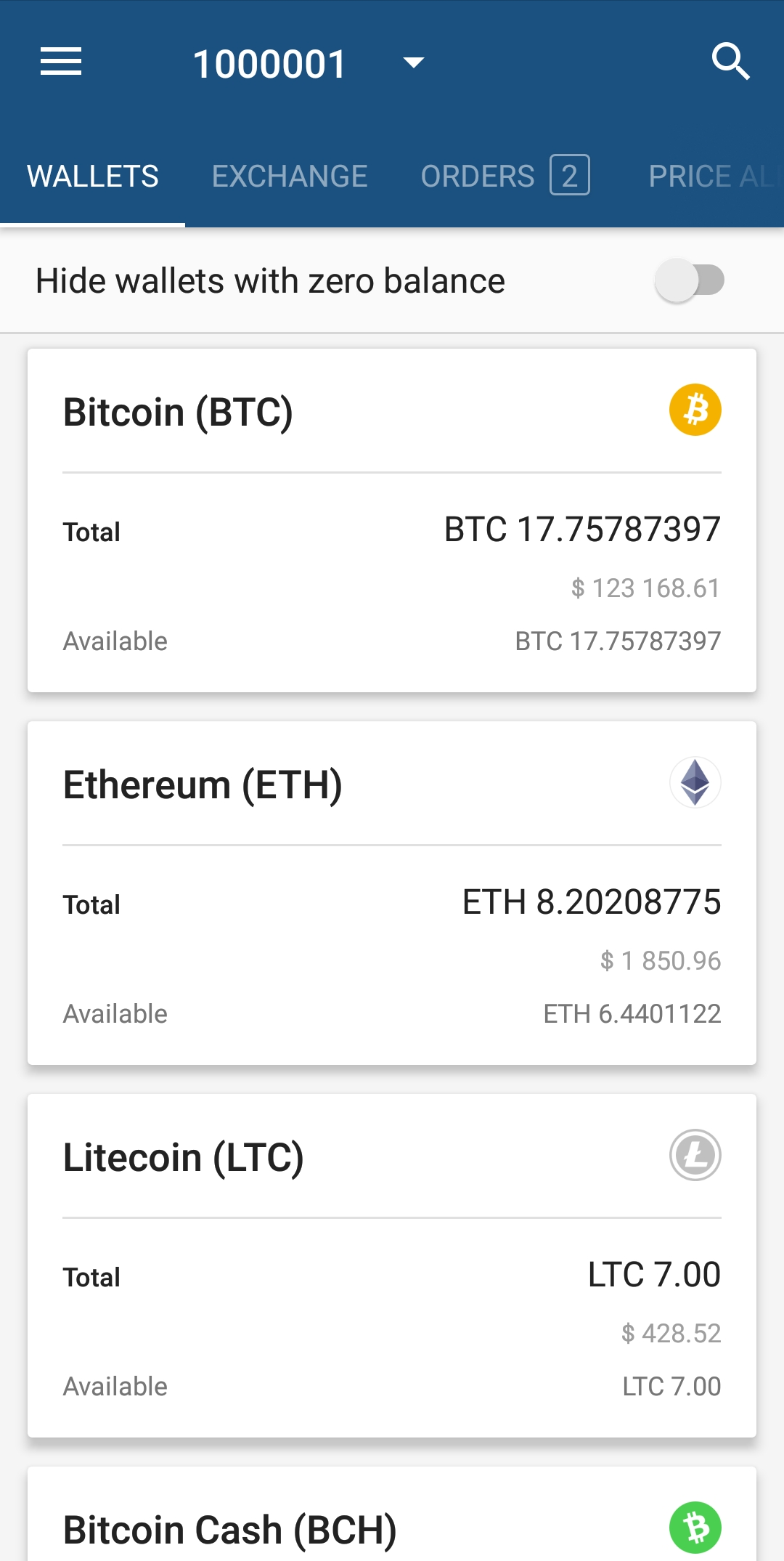The width and height of the screenshot is (784, 1561).
Task: Open the Bitcoin (BTC) wallet card
Action: pos(392,520)
